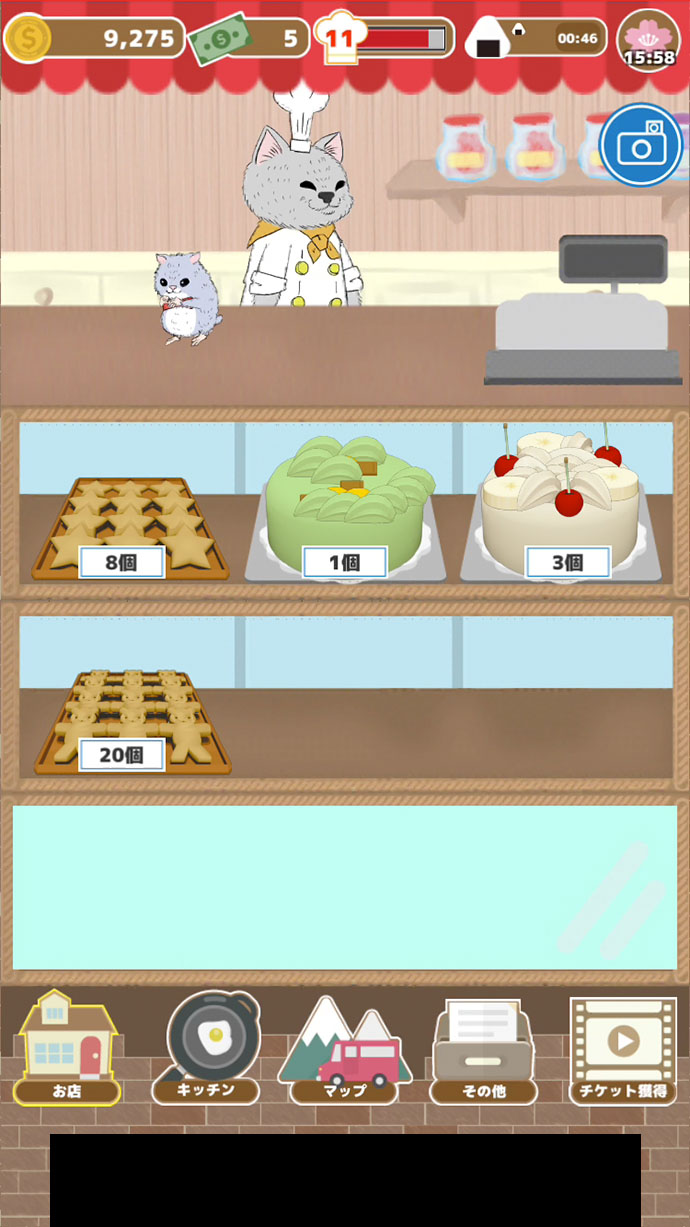Image resolution: width=690 pixels, height=1227 pixels.
Task: Open the cherry blossom event timer icon
Action: (x=649, y=41)
